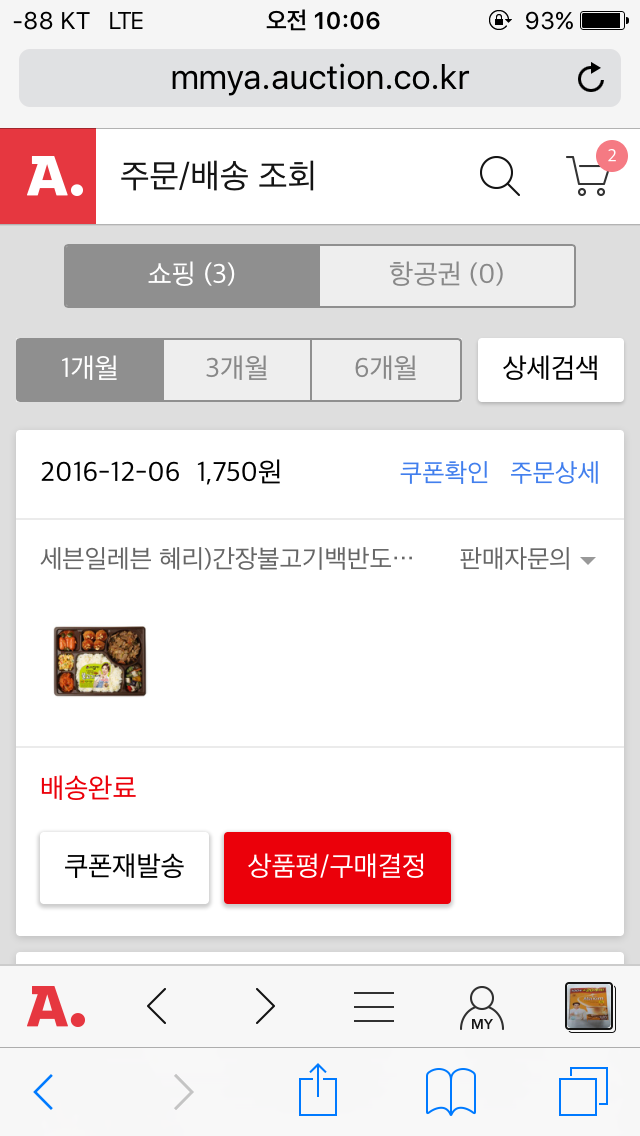
Task: Open the MY account page
Action: (x=482, y=1007)
